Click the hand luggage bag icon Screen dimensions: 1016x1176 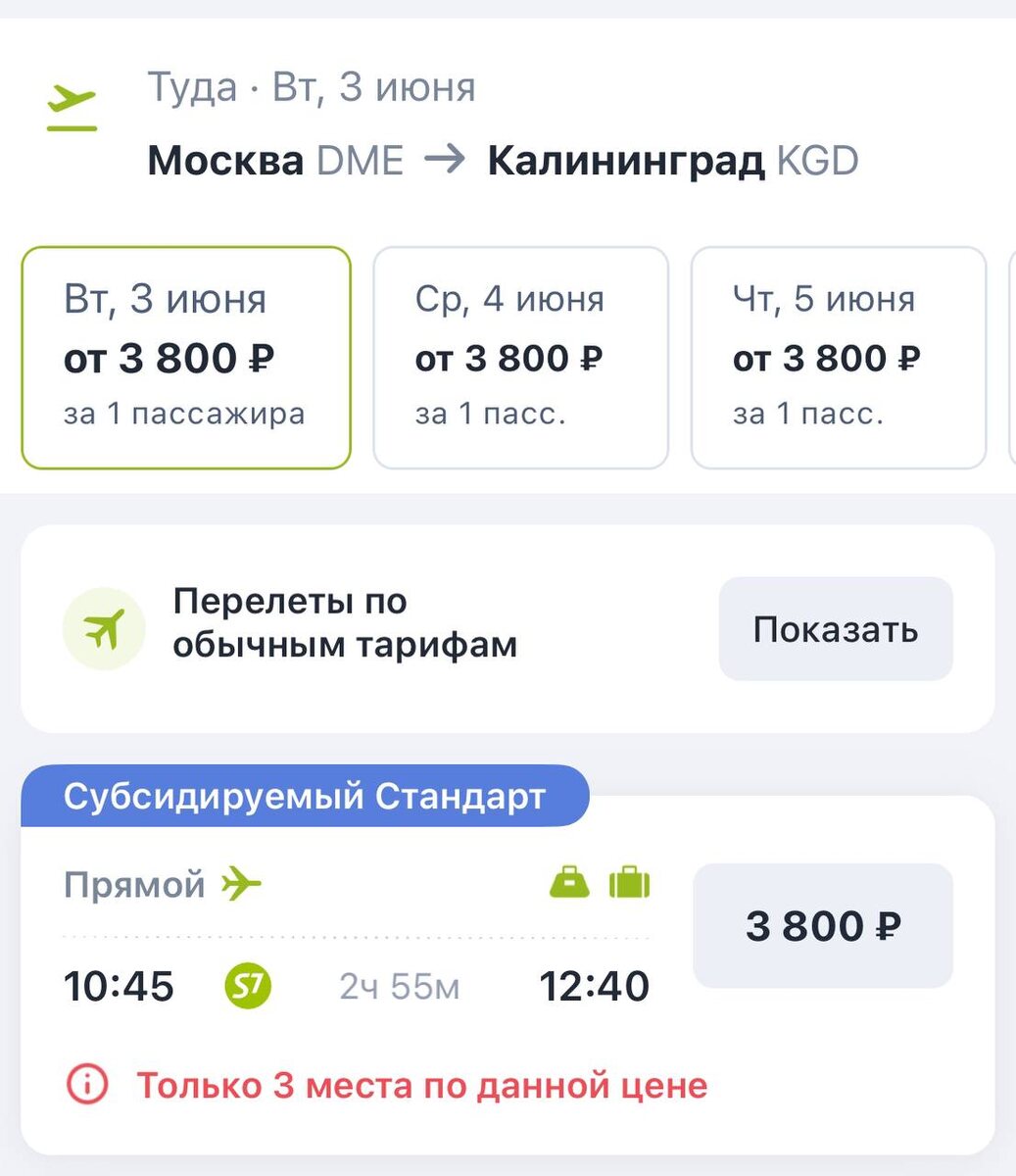[570, 883]
